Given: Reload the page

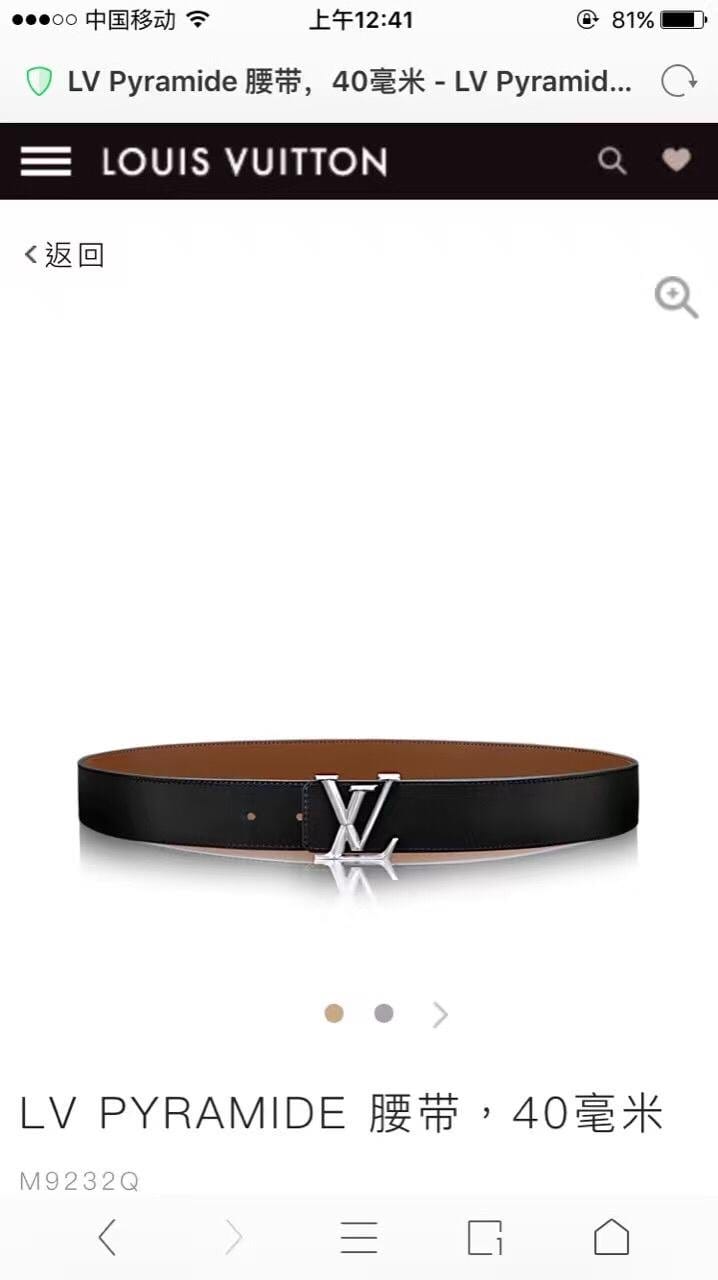Looking at the screenshot, I should click(x=679, y=82).
